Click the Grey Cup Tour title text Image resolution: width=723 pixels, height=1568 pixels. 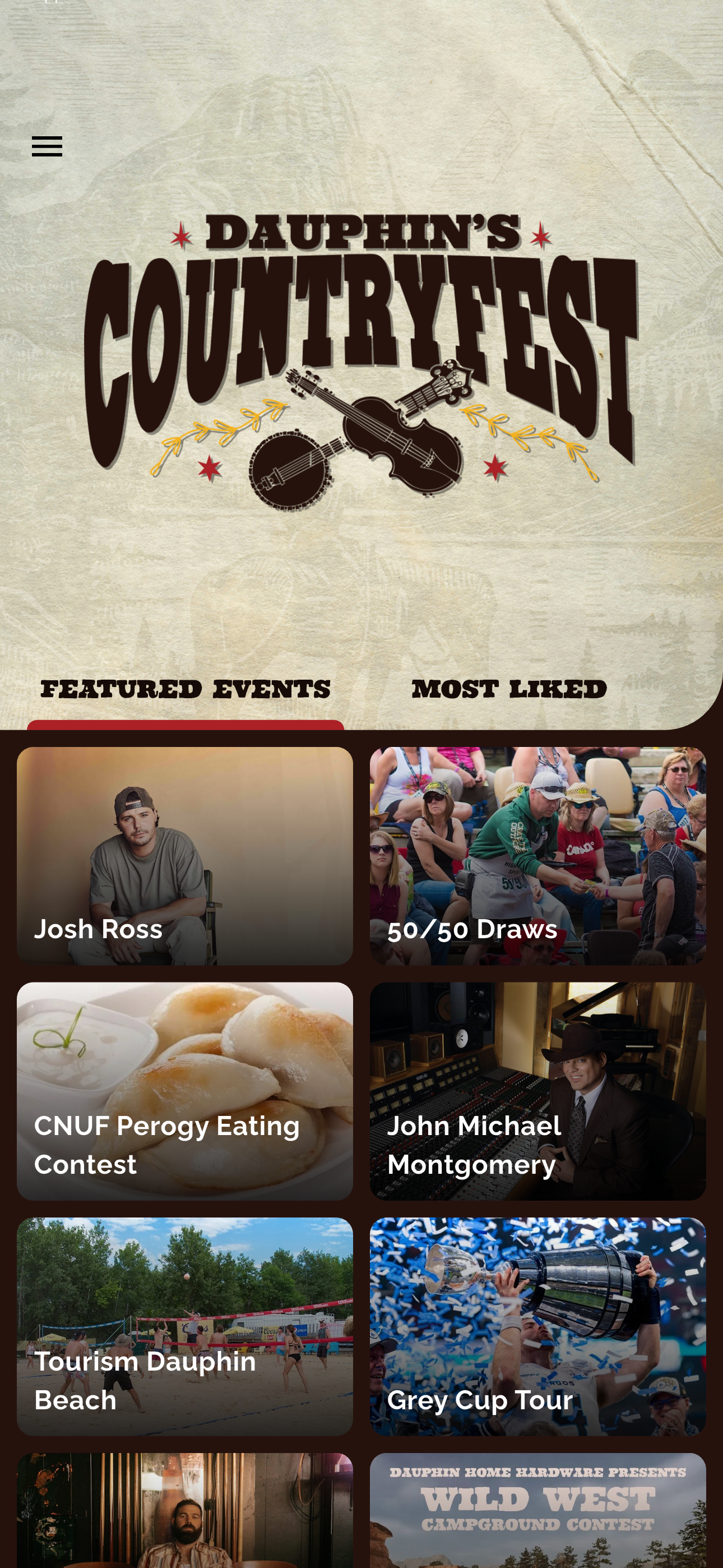click(481, 1399)
